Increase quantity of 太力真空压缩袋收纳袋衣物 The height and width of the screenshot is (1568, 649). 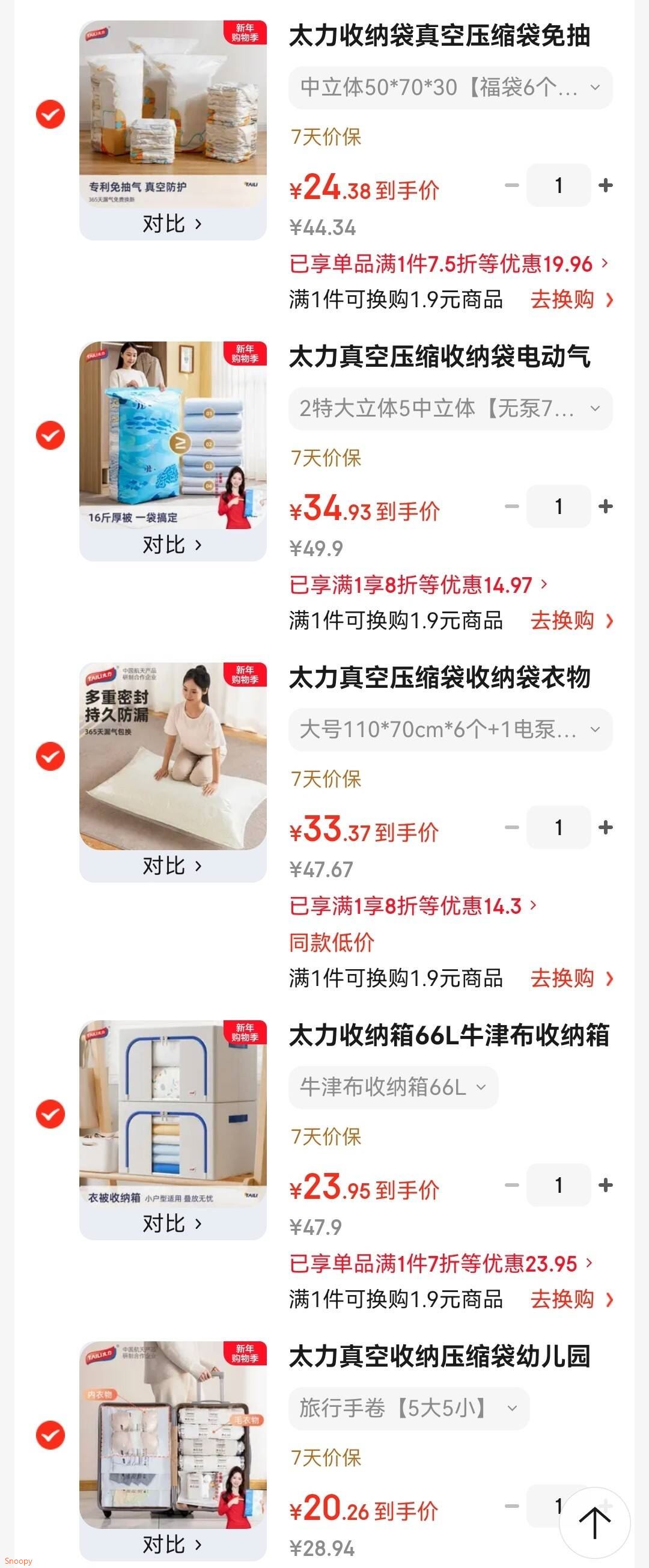[605, 827]
